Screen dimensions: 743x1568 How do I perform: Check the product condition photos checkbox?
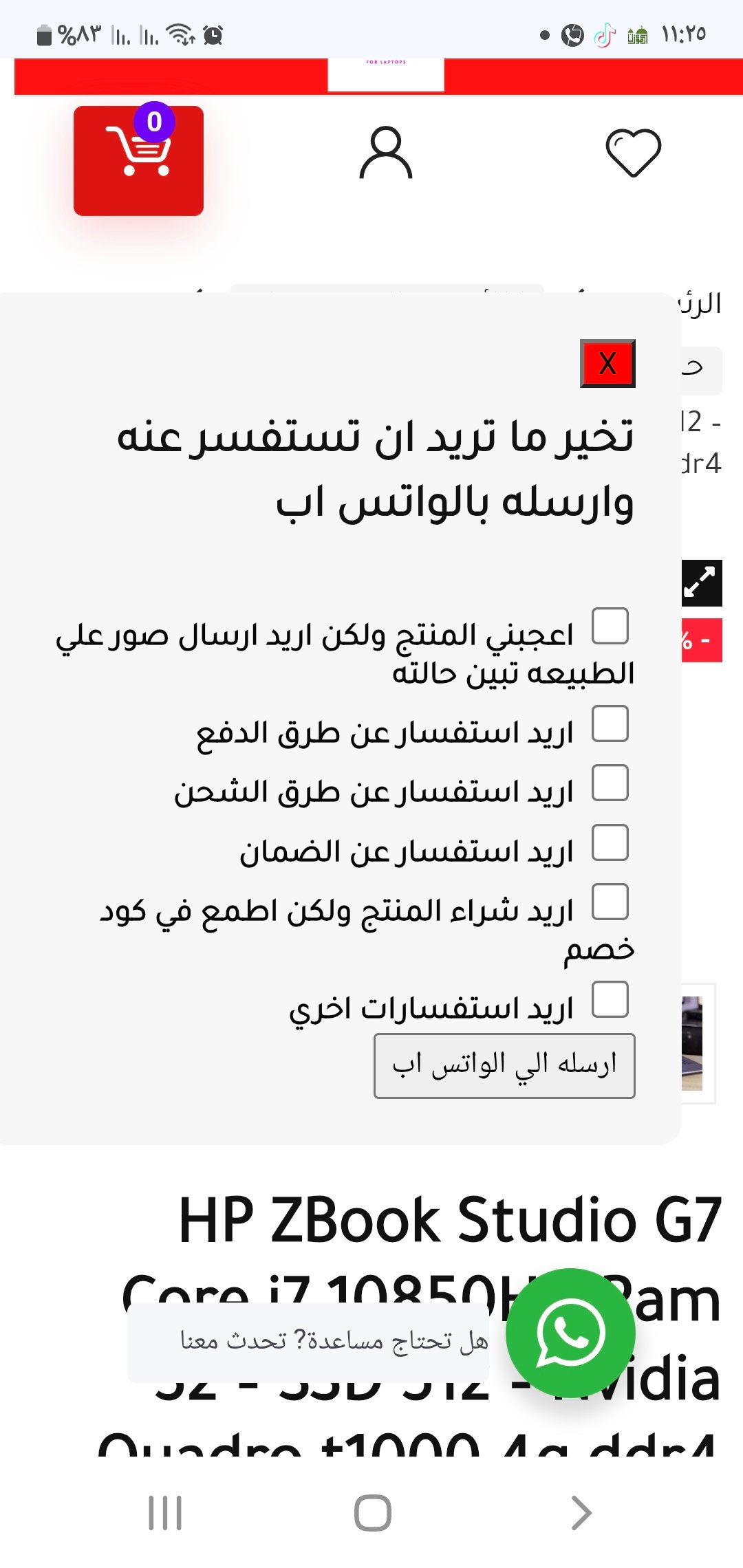pyautogui.click(x=610, y=627)
